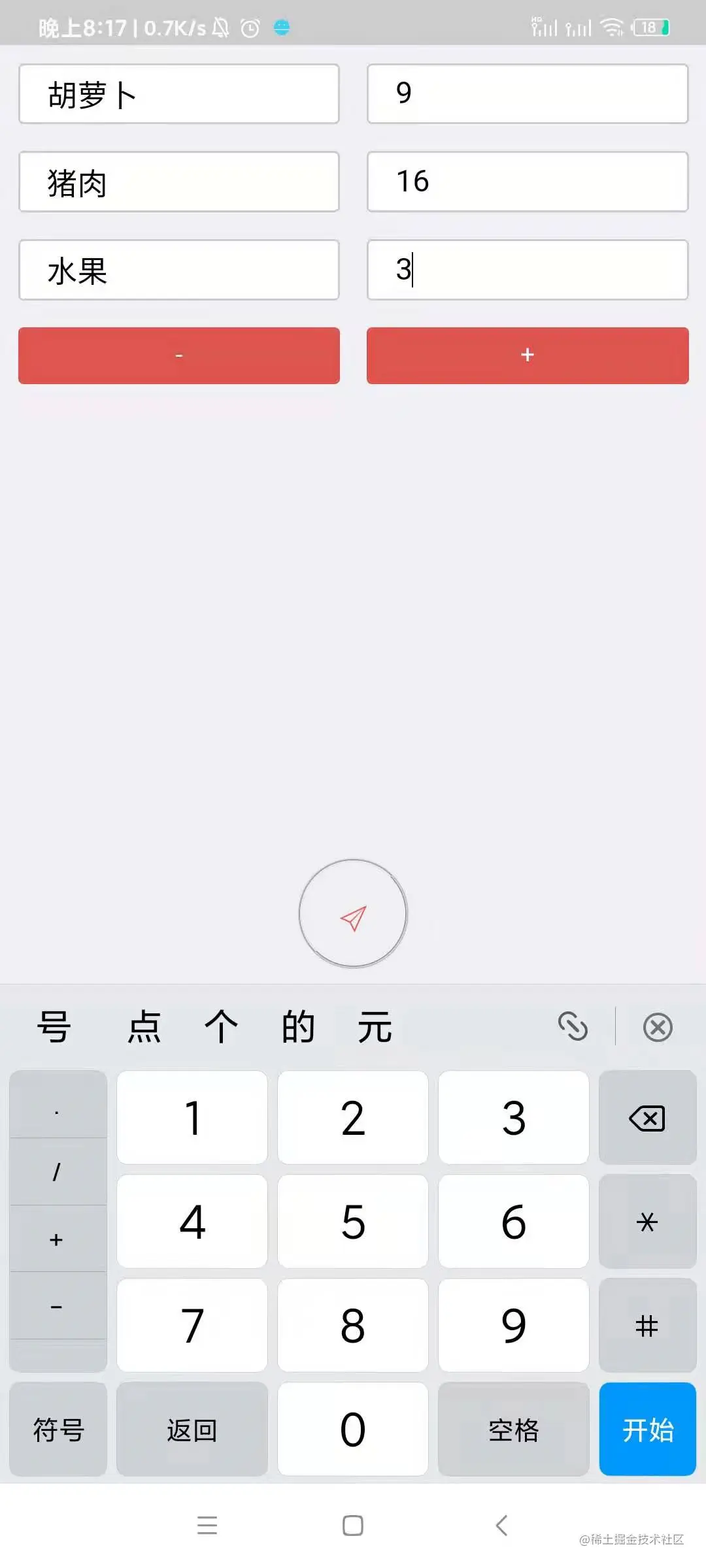Close the keyboard suggestion bar
Image resolution: width=706 pixels, height=1568 pixels.
click(x=658, y=1027)
